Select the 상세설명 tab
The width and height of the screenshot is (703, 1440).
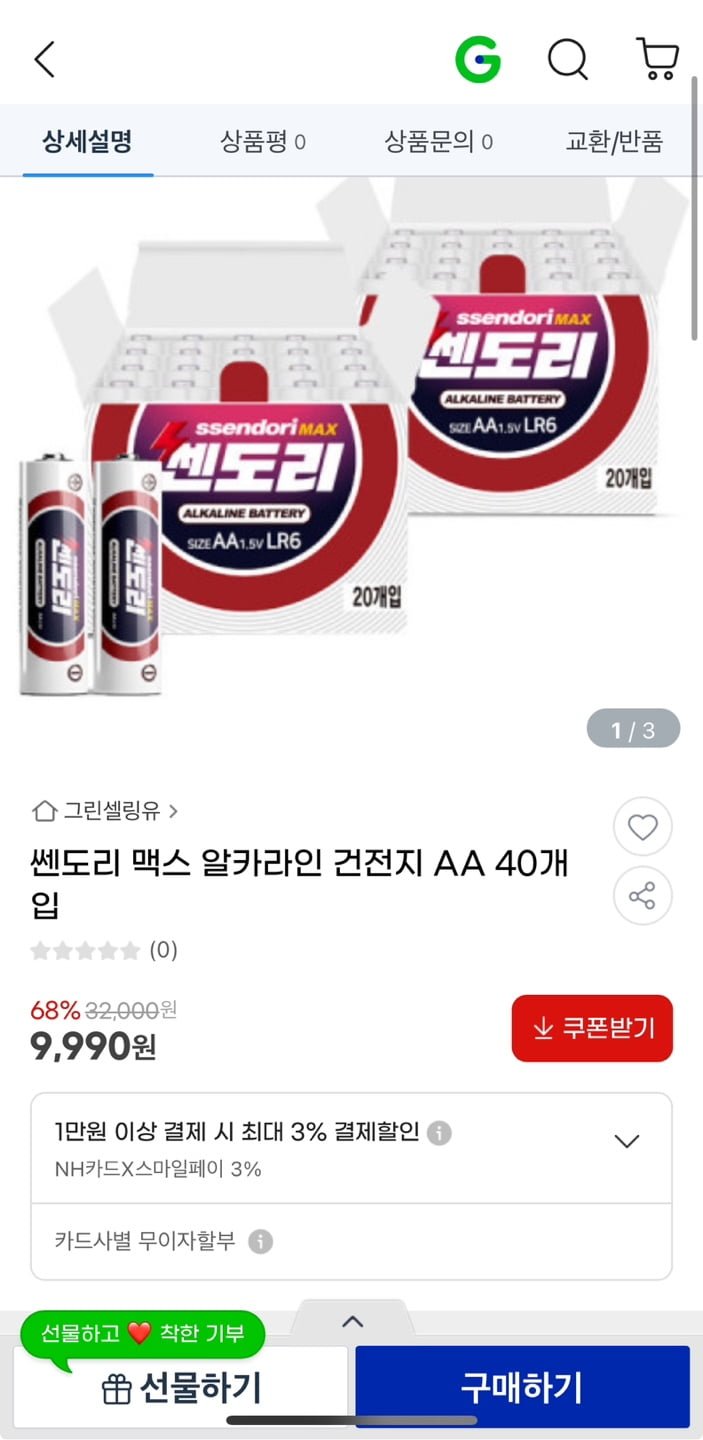(x=87, y=142)
